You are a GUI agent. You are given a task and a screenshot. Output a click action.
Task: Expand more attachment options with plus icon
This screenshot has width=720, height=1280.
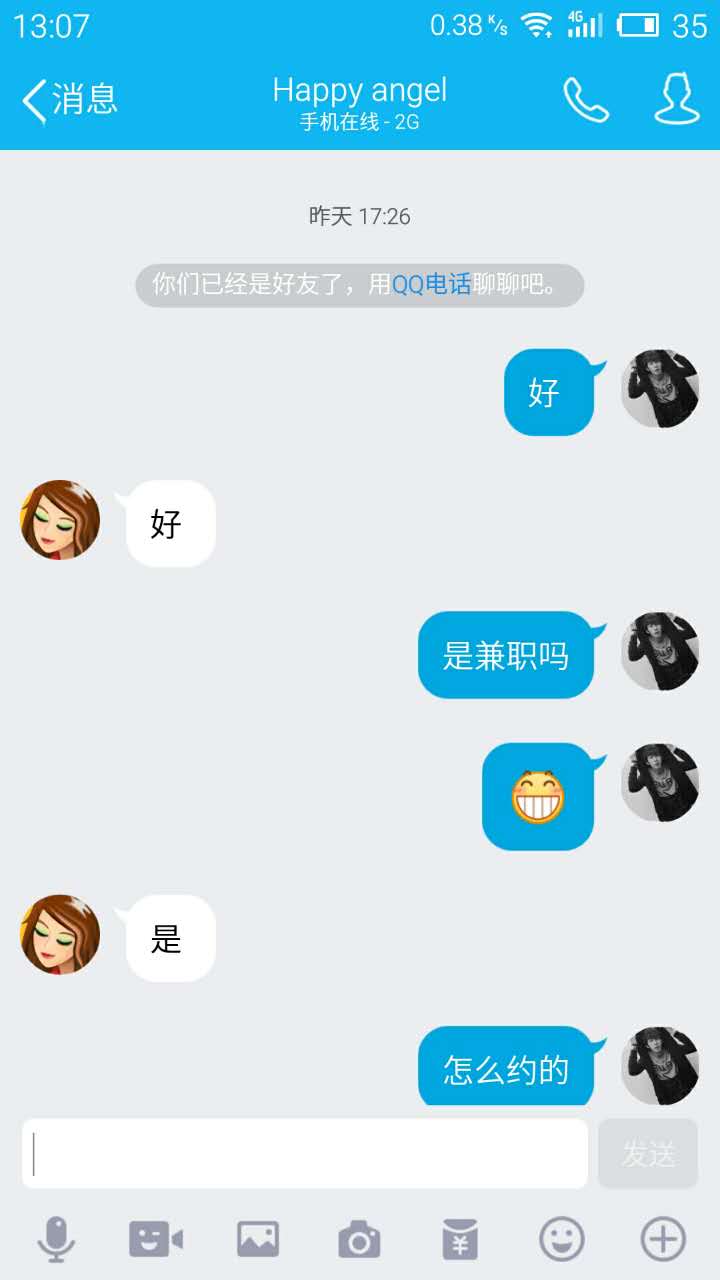(662, 1238)
